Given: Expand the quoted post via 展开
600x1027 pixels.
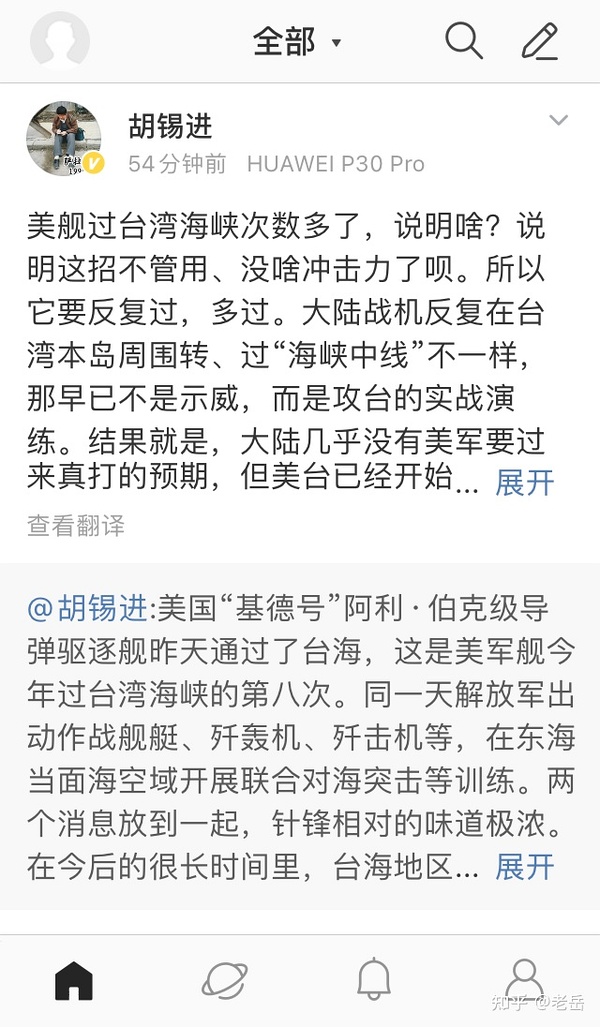Looking at the screenshot, I should click(x=524, y=866).
